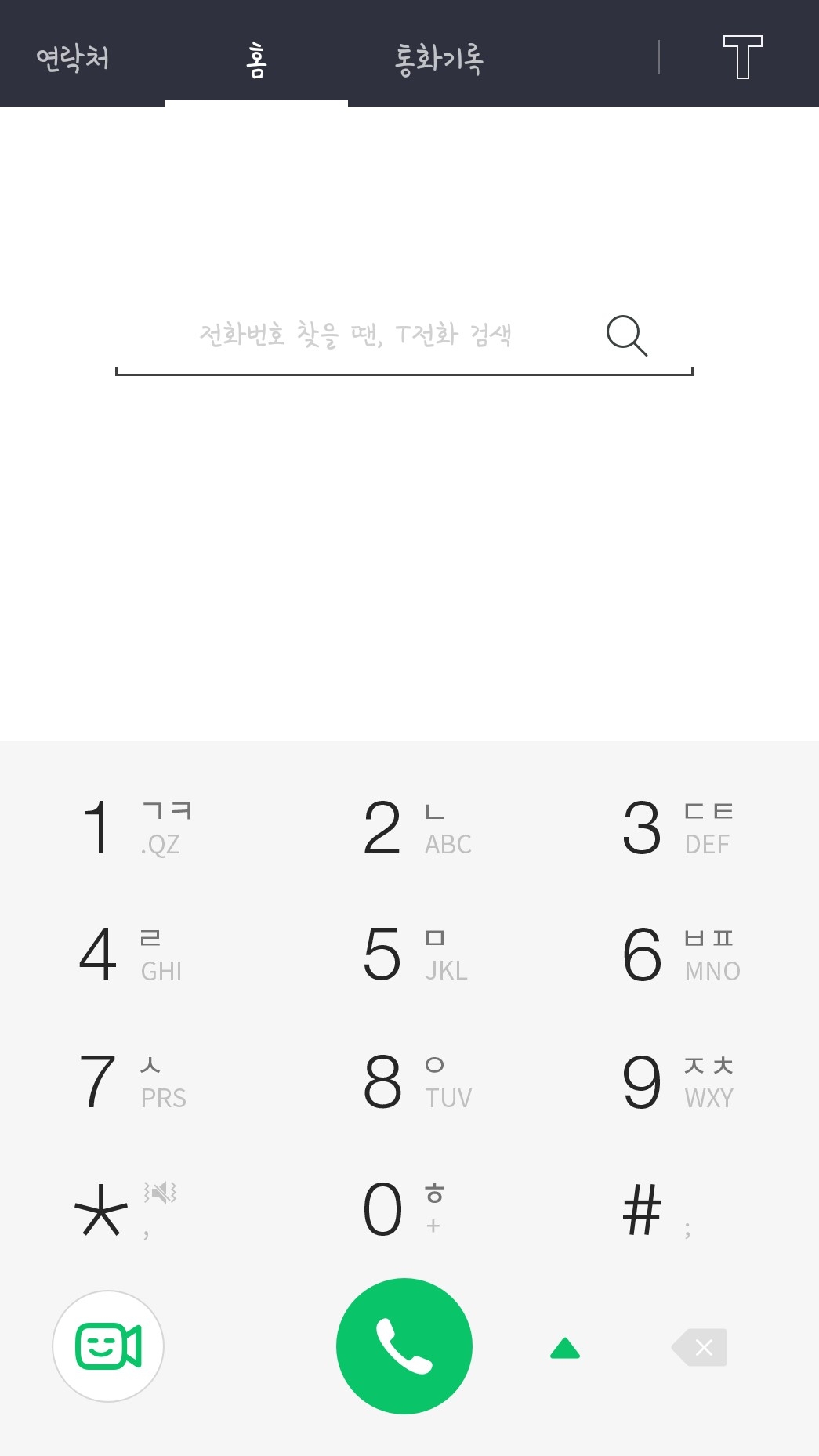
Task: Tap the T전화 검색 field
Action: click(x=357, y=335)
